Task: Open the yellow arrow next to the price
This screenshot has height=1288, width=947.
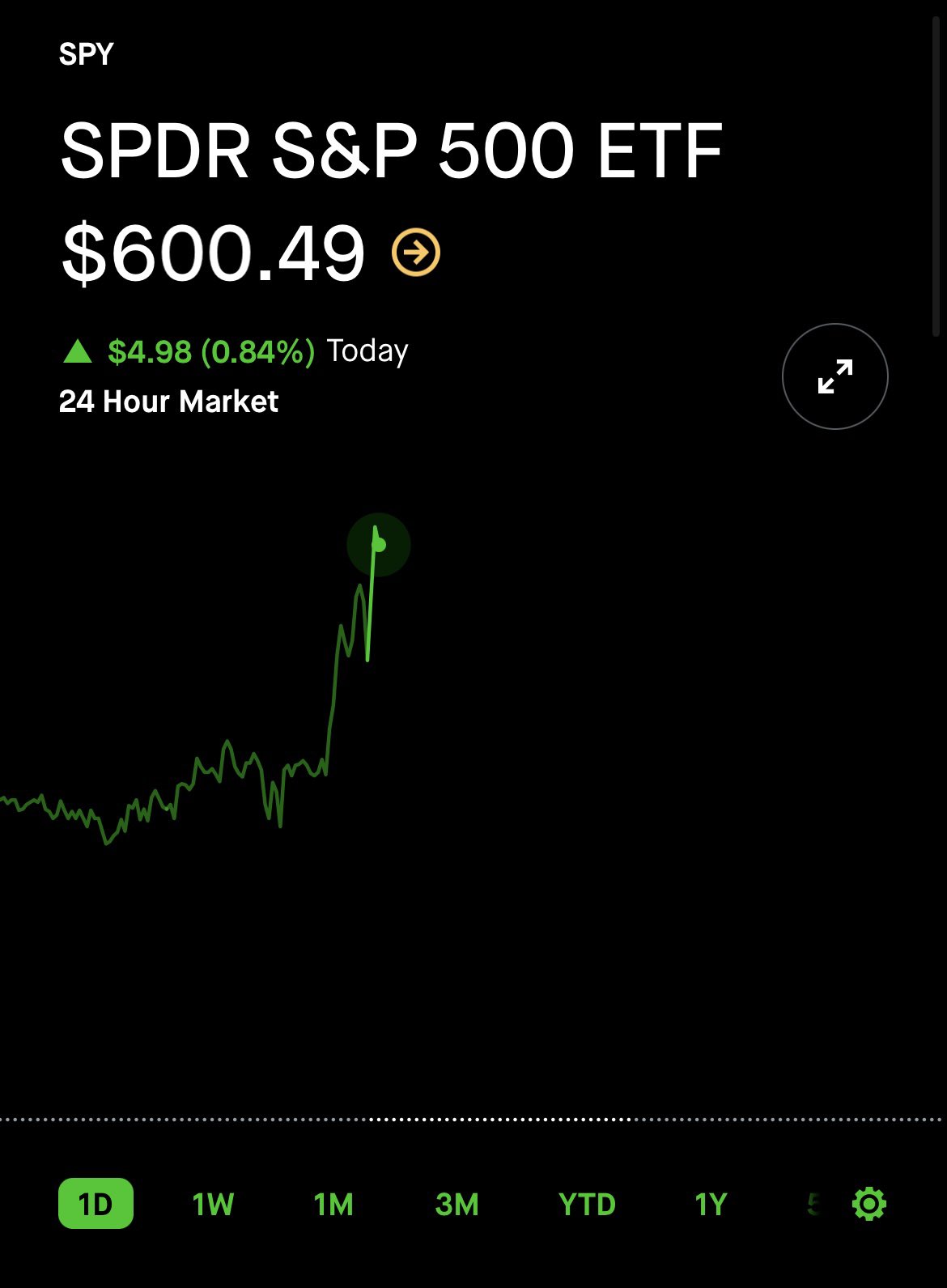Action: 416,253
